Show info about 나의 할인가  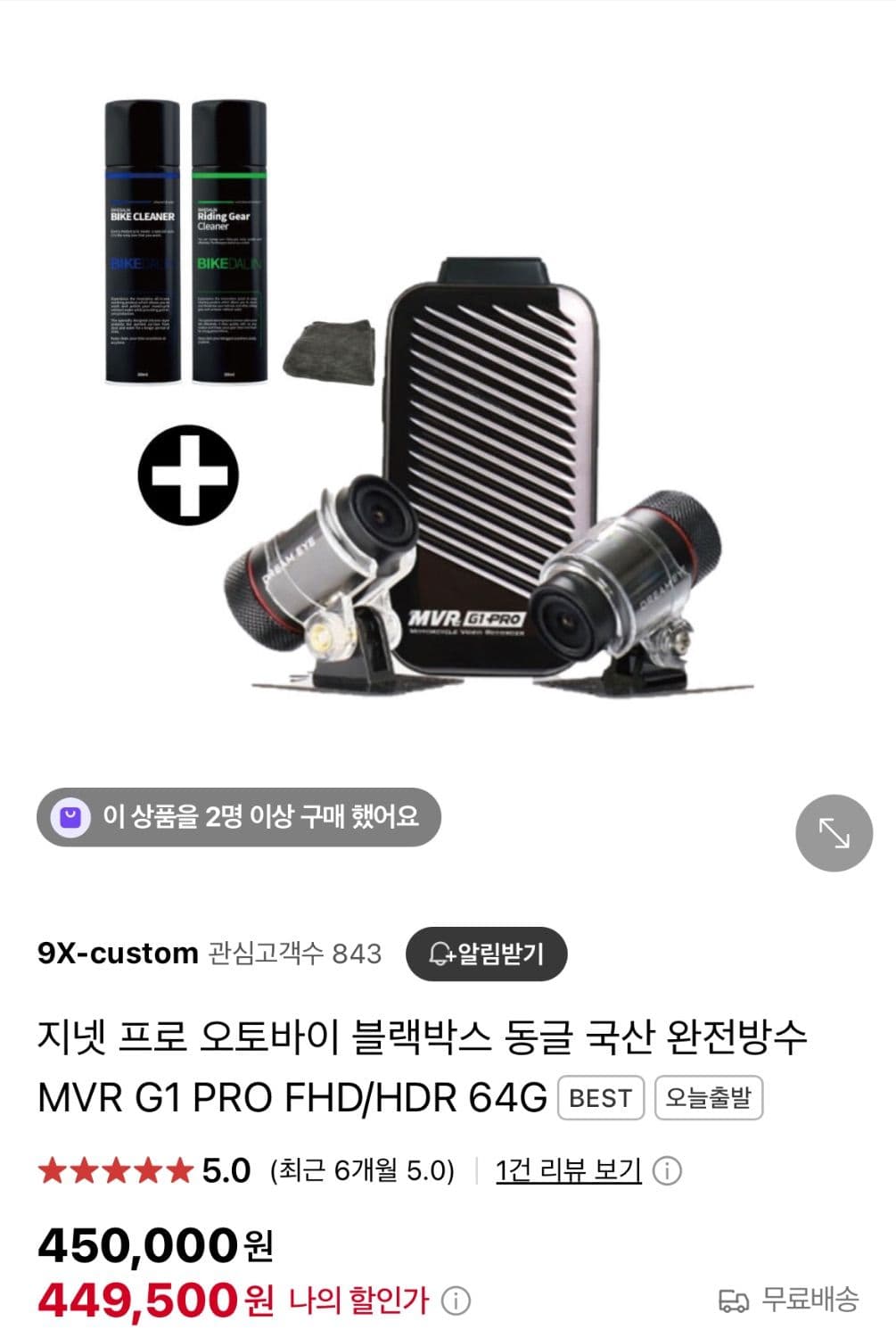coord(456,1301)
